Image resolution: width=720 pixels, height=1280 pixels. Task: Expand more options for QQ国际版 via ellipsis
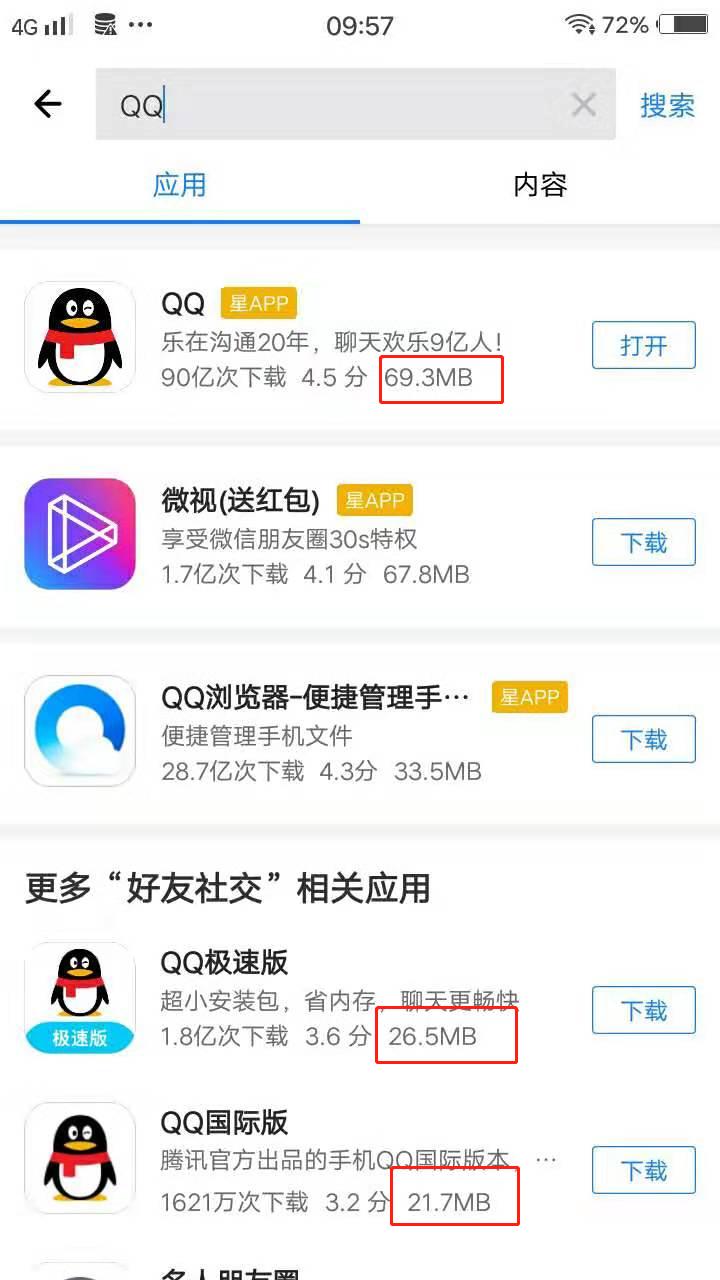coord(546,1158)
